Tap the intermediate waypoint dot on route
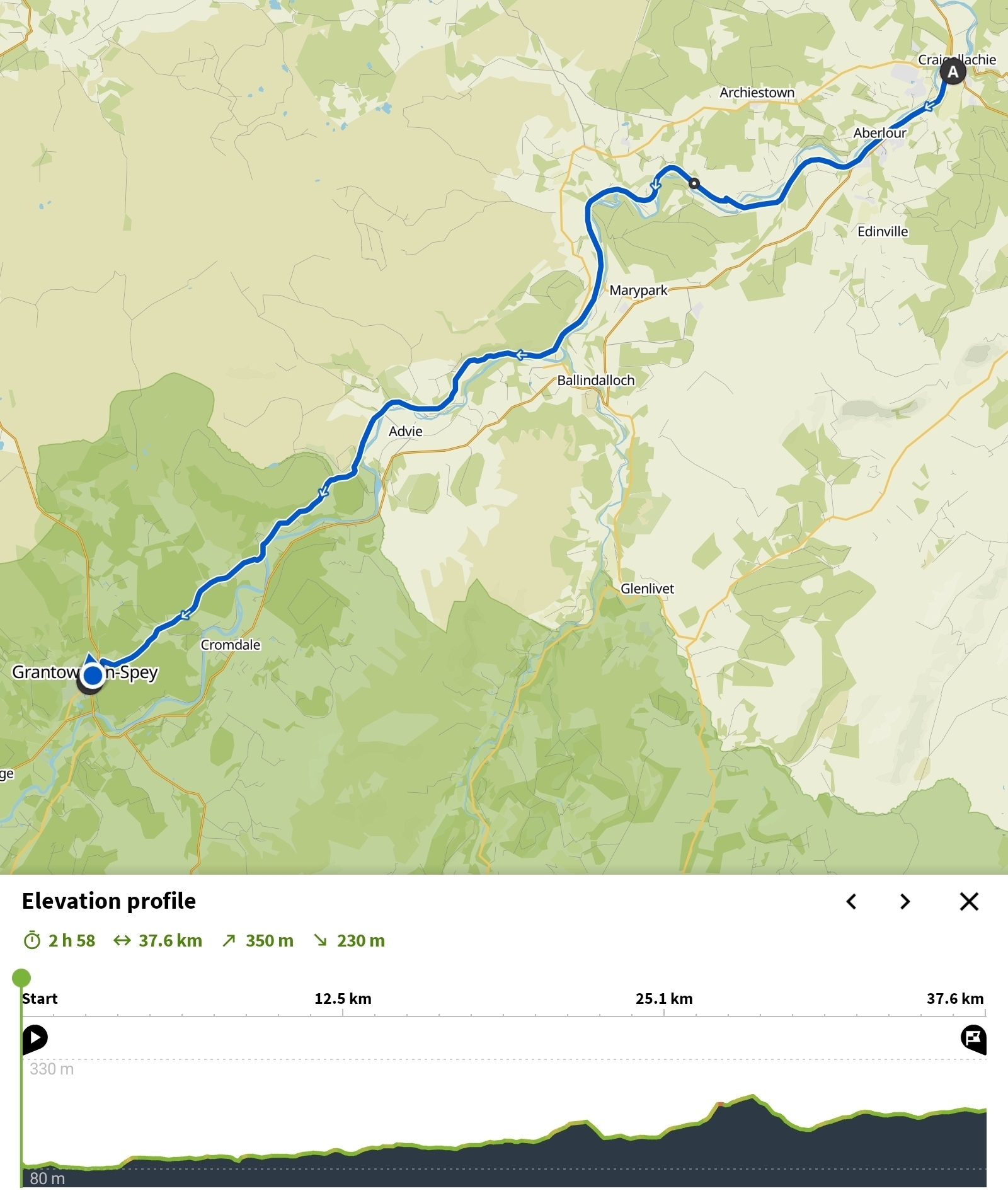This screenshot has width=1008, height=1198. (x=694, y=183)
